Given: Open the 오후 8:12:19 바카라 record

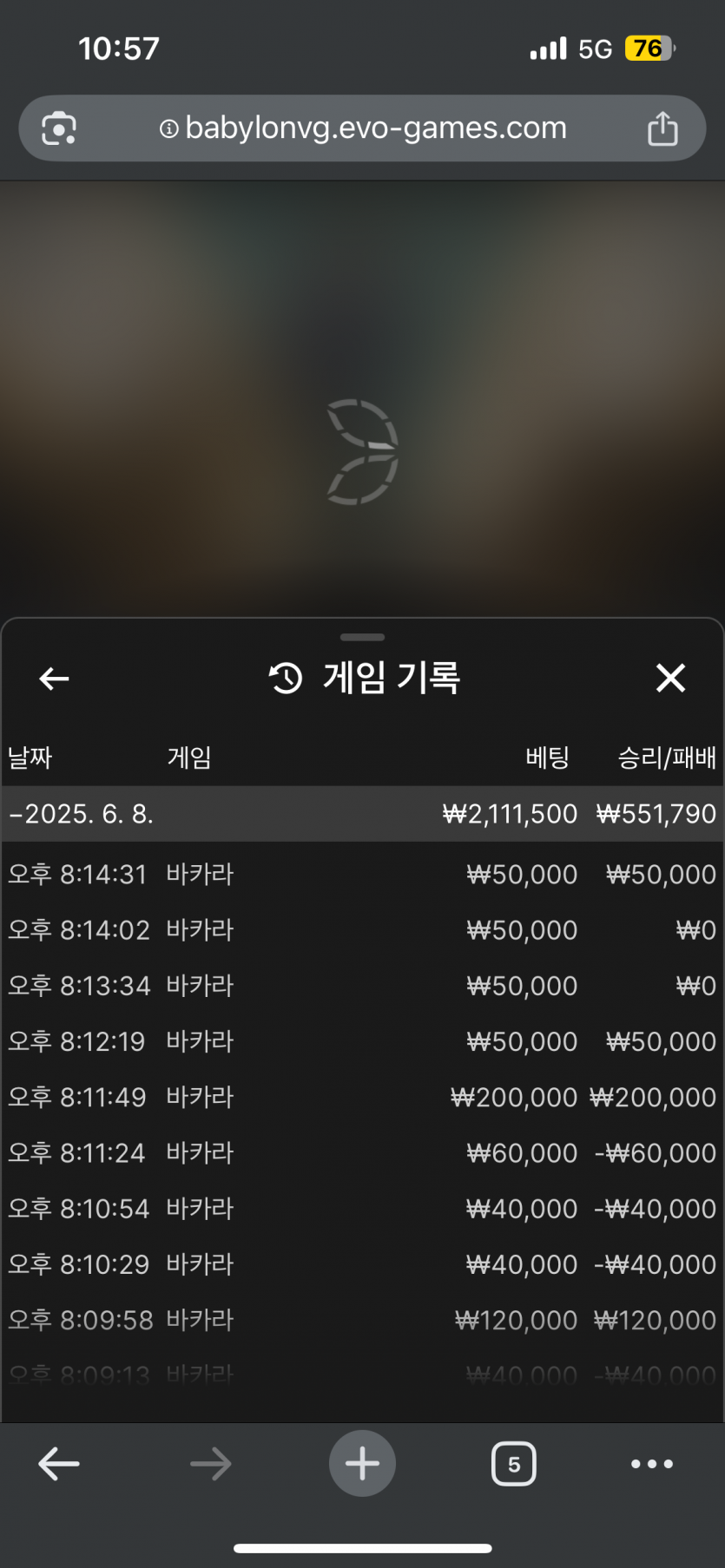Looking at the screenshot, I should point(362,1041).
